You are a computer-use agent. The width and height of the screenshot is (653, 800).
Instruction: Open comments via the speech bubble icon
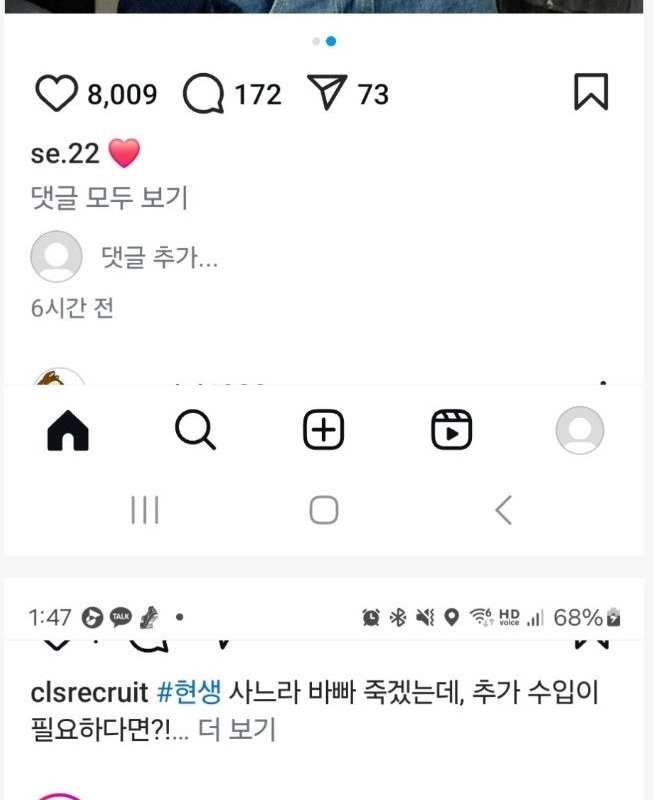click(203, 94)
